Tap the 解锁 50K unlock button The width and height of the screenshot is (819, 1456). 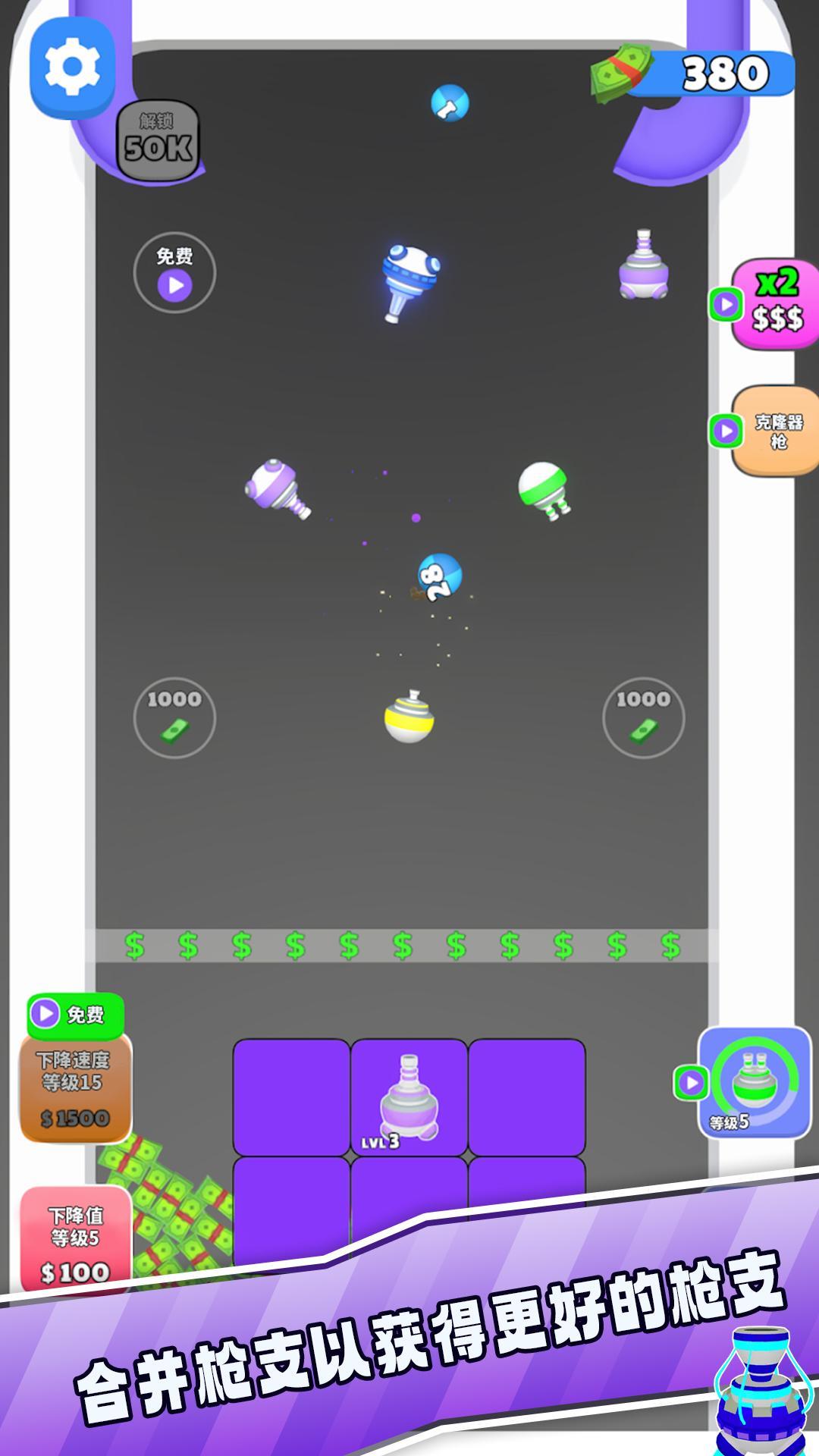[x=158, y=141]
